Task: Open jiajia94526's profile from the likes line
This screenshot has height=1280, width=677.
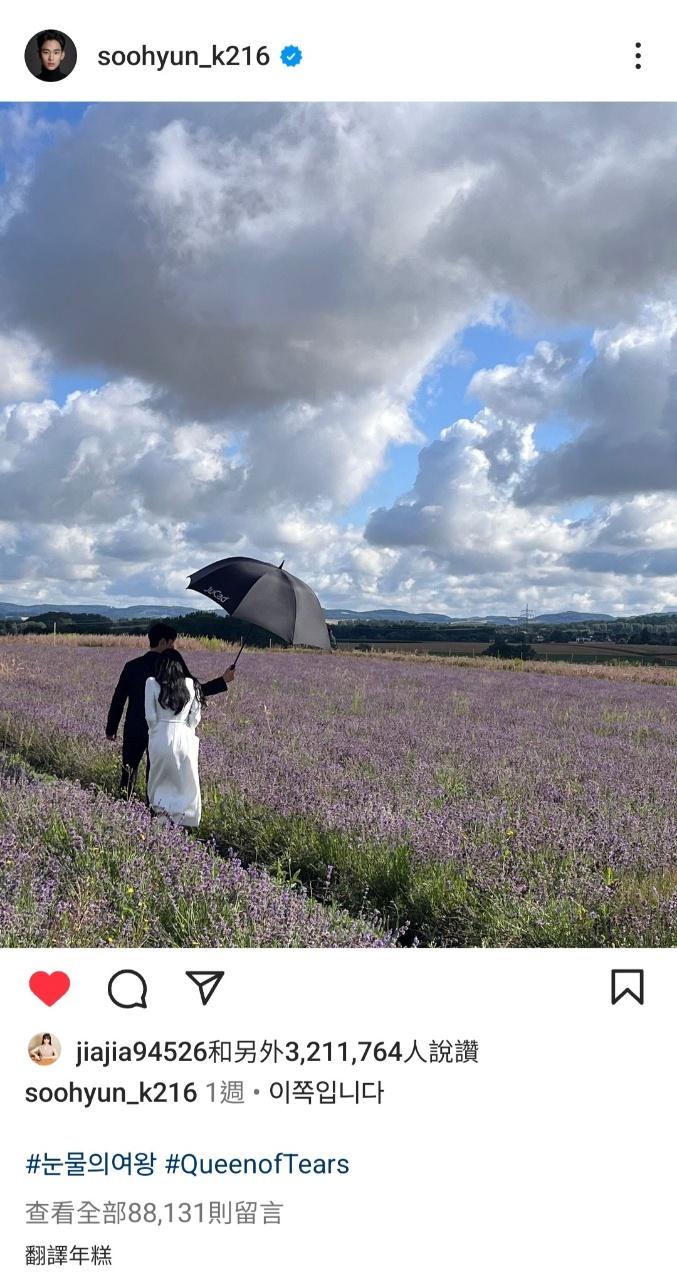Action: 140,1051
